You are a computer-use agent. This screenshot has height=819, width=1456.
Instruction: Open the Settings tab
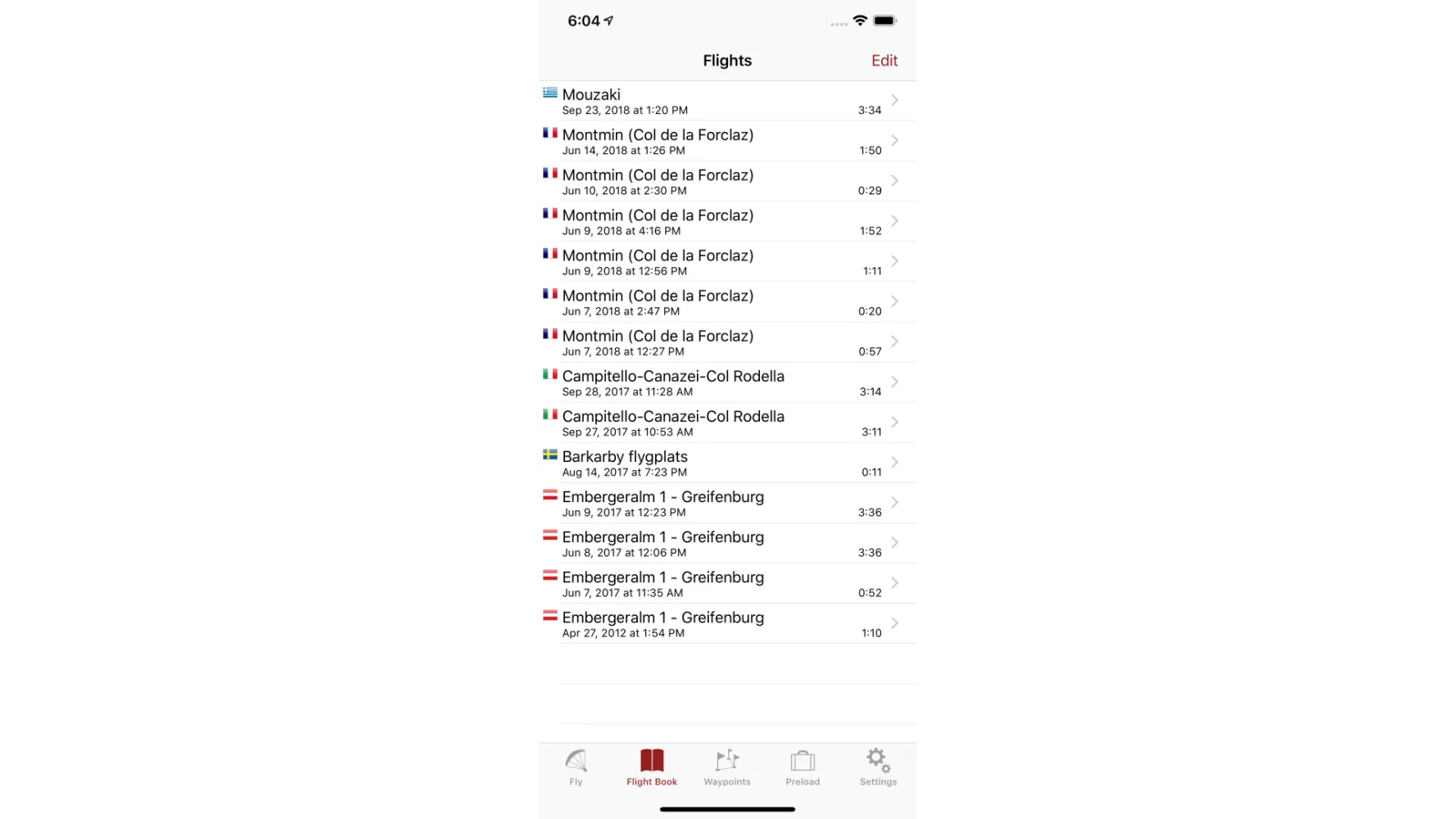click(x=878, y=767)
